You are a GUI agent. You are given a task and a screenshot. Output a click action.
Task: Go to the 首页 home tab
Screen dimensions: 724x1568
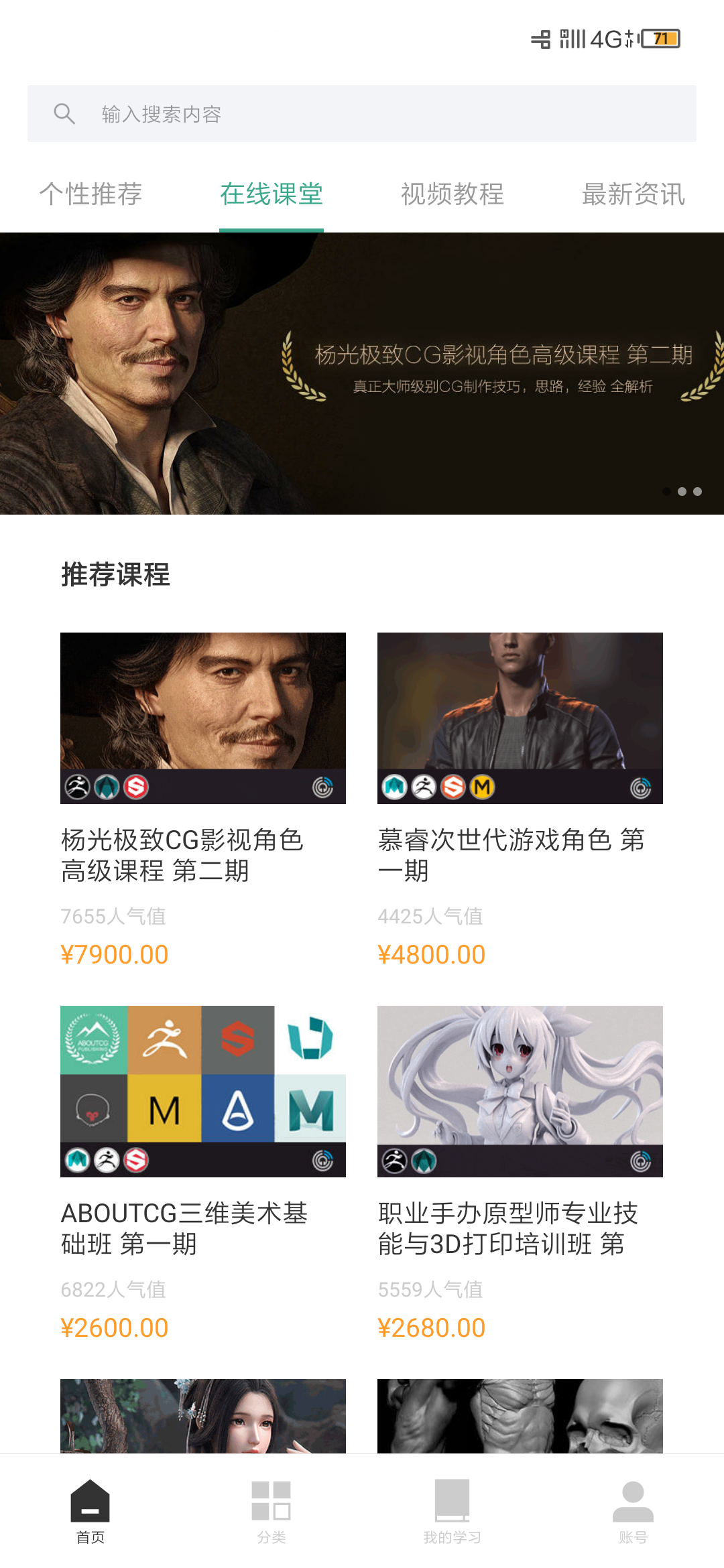(90, 1512)
